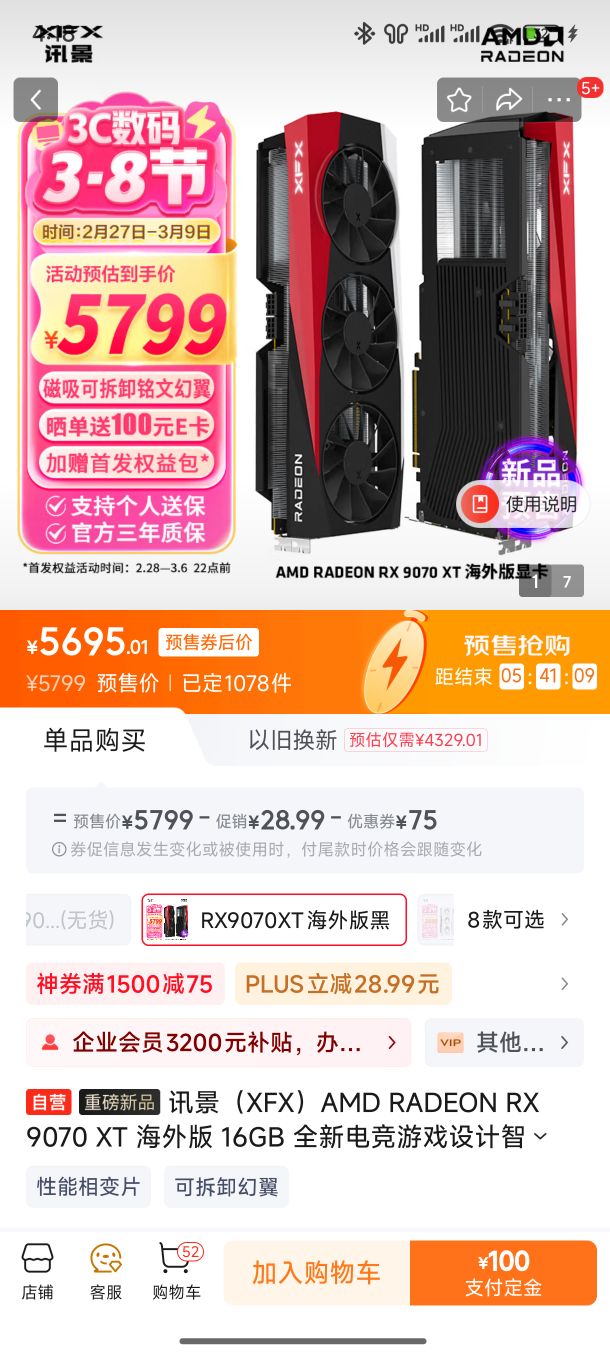
Task: Tap the 可拆卸幻翼 feature chip
Action: point(226,1187)
